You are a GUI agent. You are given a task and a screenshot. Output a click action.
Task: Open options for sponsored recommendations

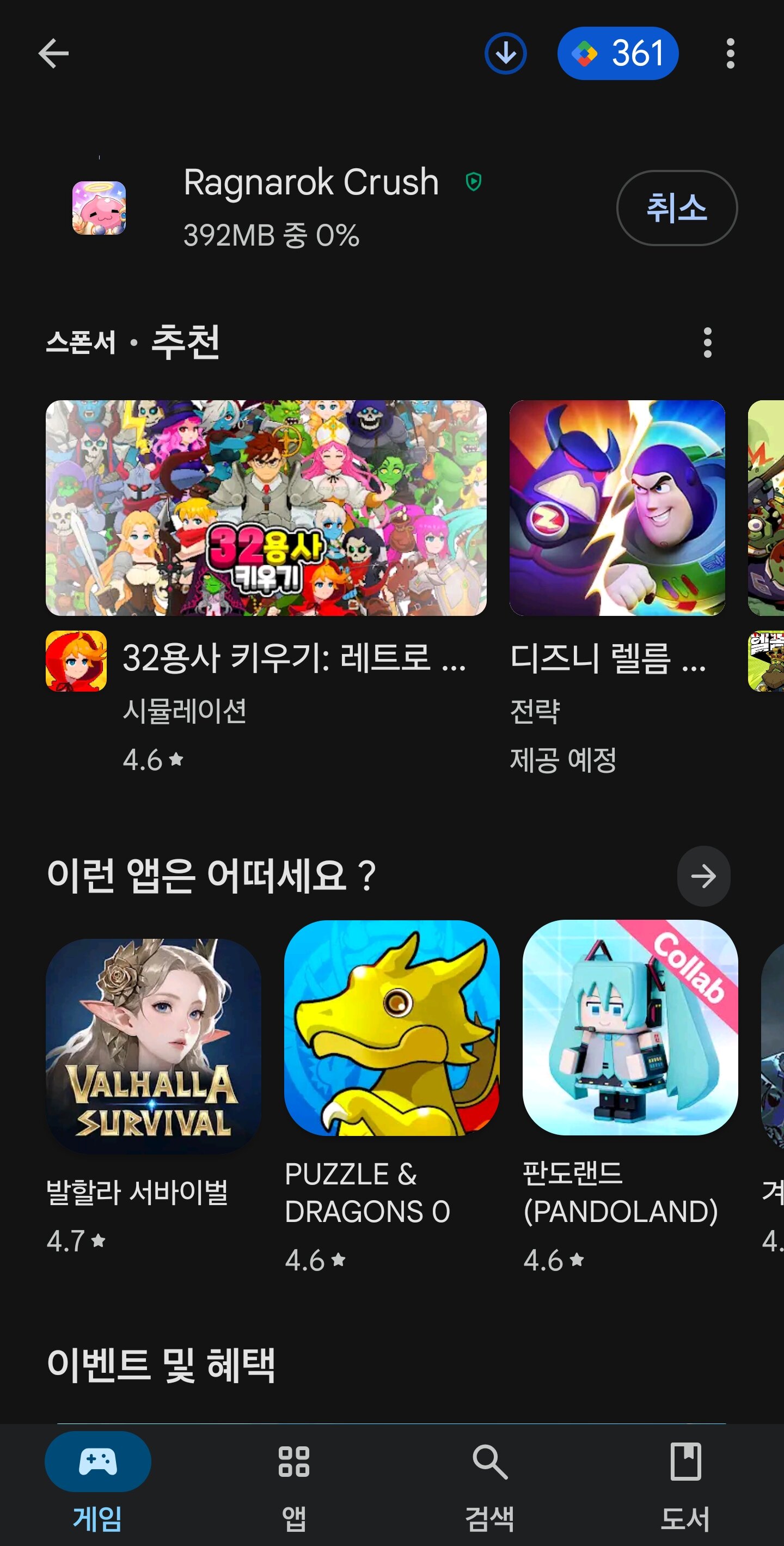(x=707, y=343)
